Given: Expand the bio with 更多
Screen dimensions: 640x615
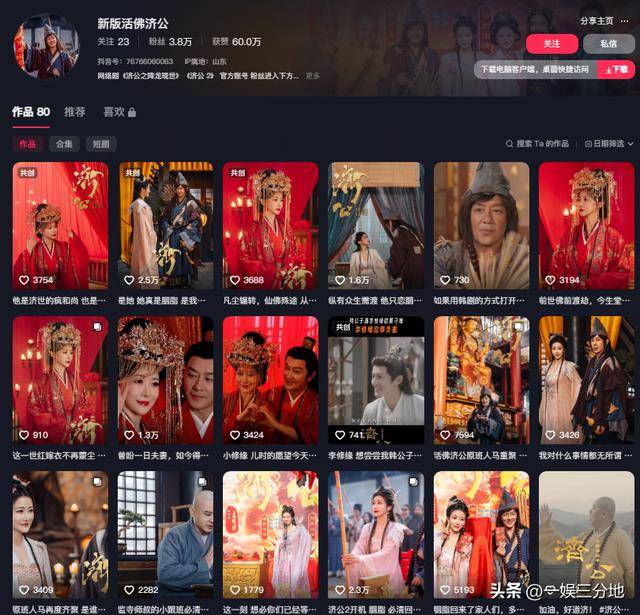Looking at the screenshot, I should point(313,76).
